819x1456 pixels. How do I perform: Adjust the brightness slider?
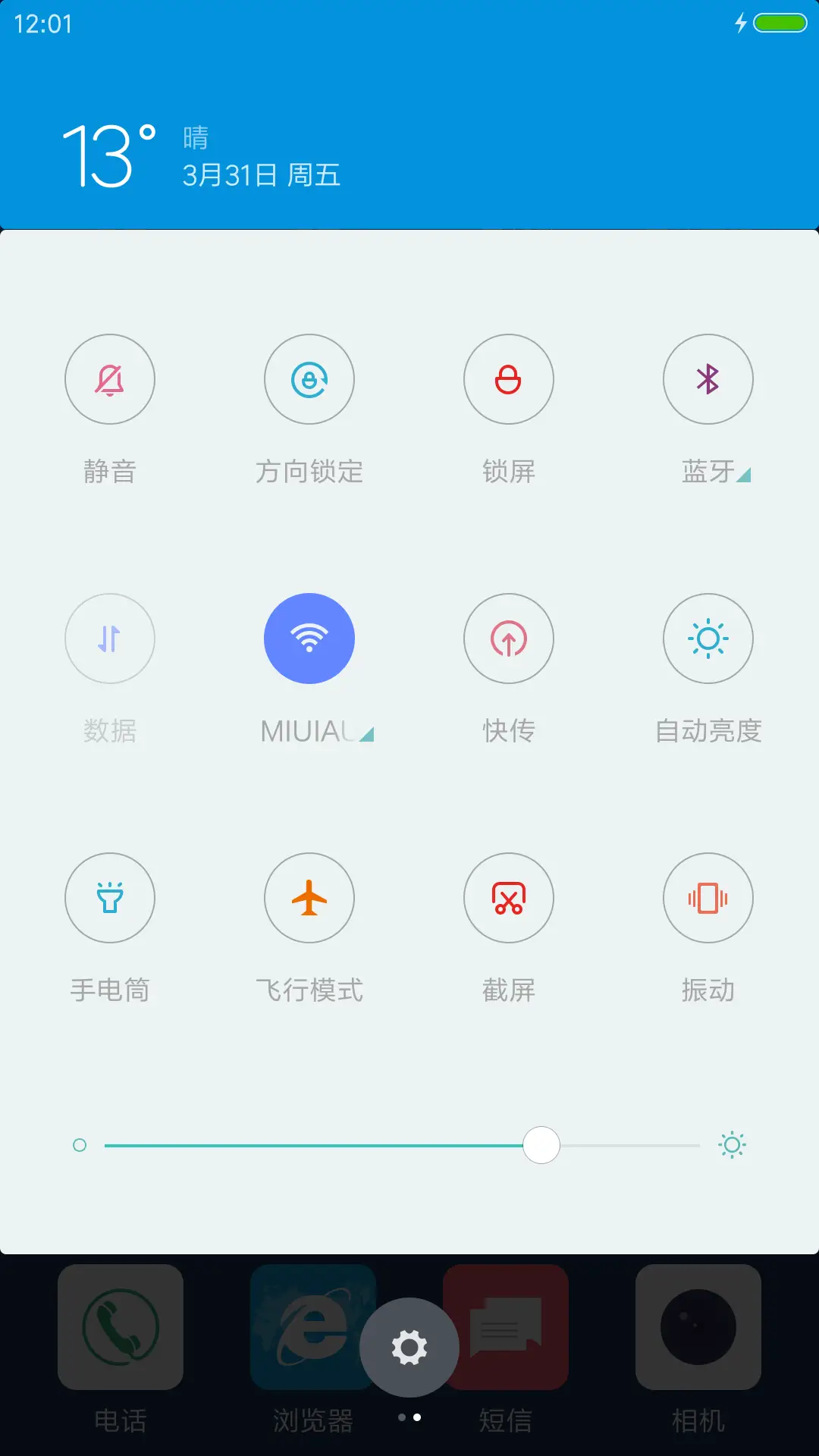tap(541, 1145)
